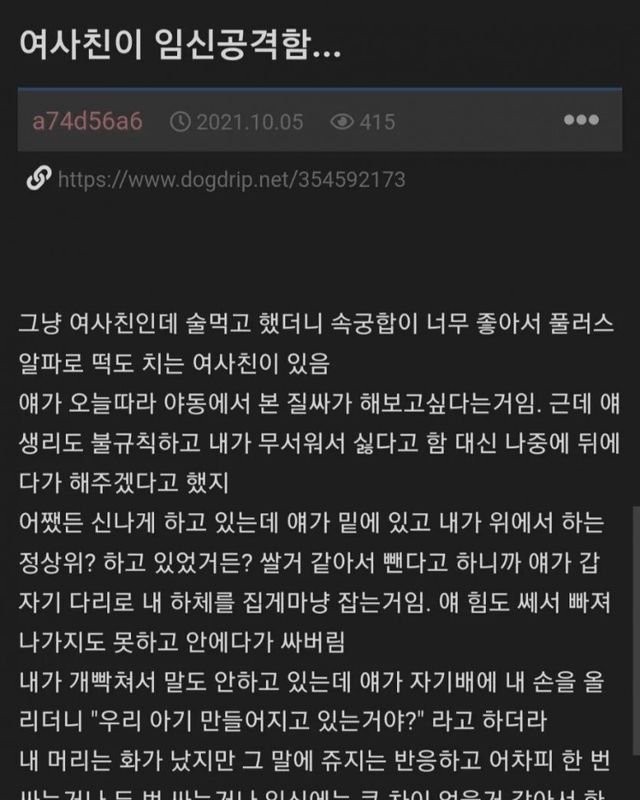Open the three-dot post options menu
The image size is (640, 800).
coord(581,121)
